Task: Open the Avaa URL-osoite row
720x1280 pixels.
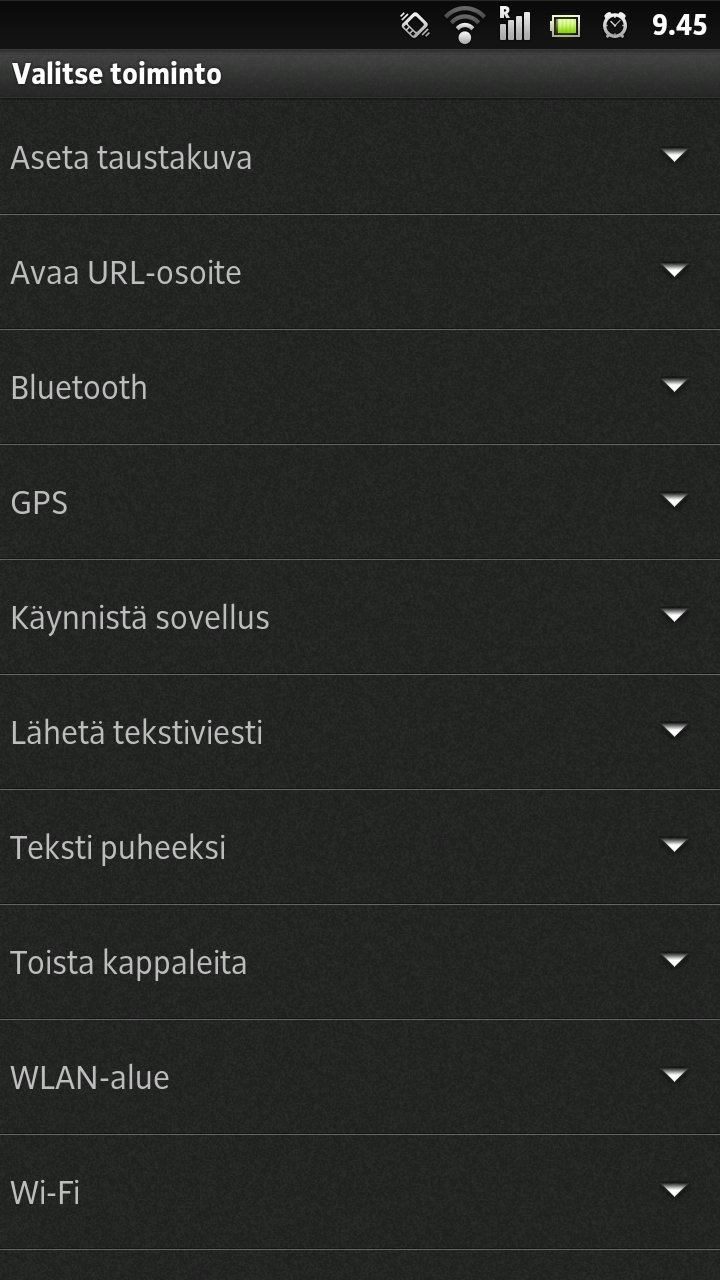Action: 360,272
